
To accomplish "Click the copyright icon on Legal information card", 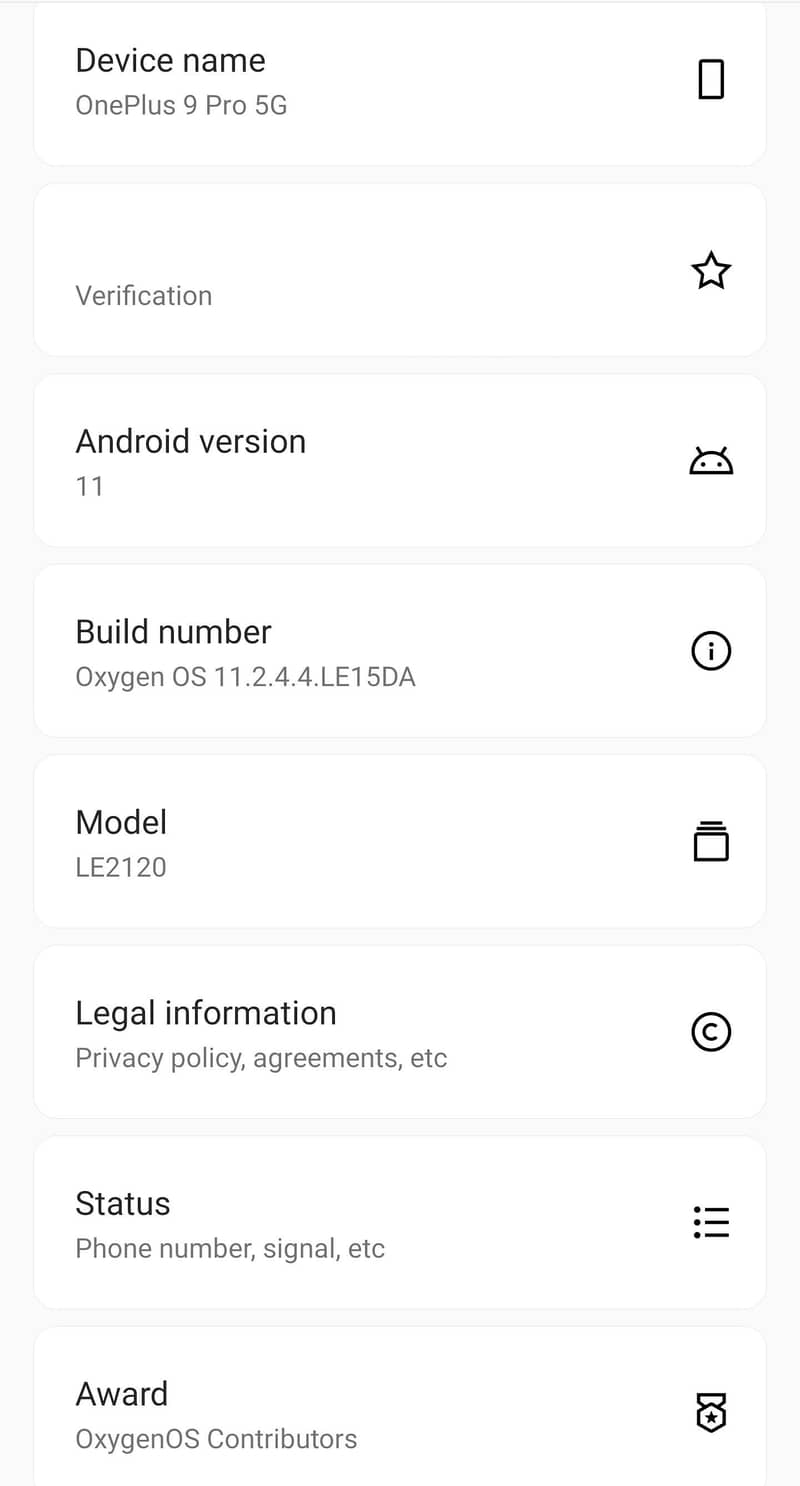I will pos(710,1031).
